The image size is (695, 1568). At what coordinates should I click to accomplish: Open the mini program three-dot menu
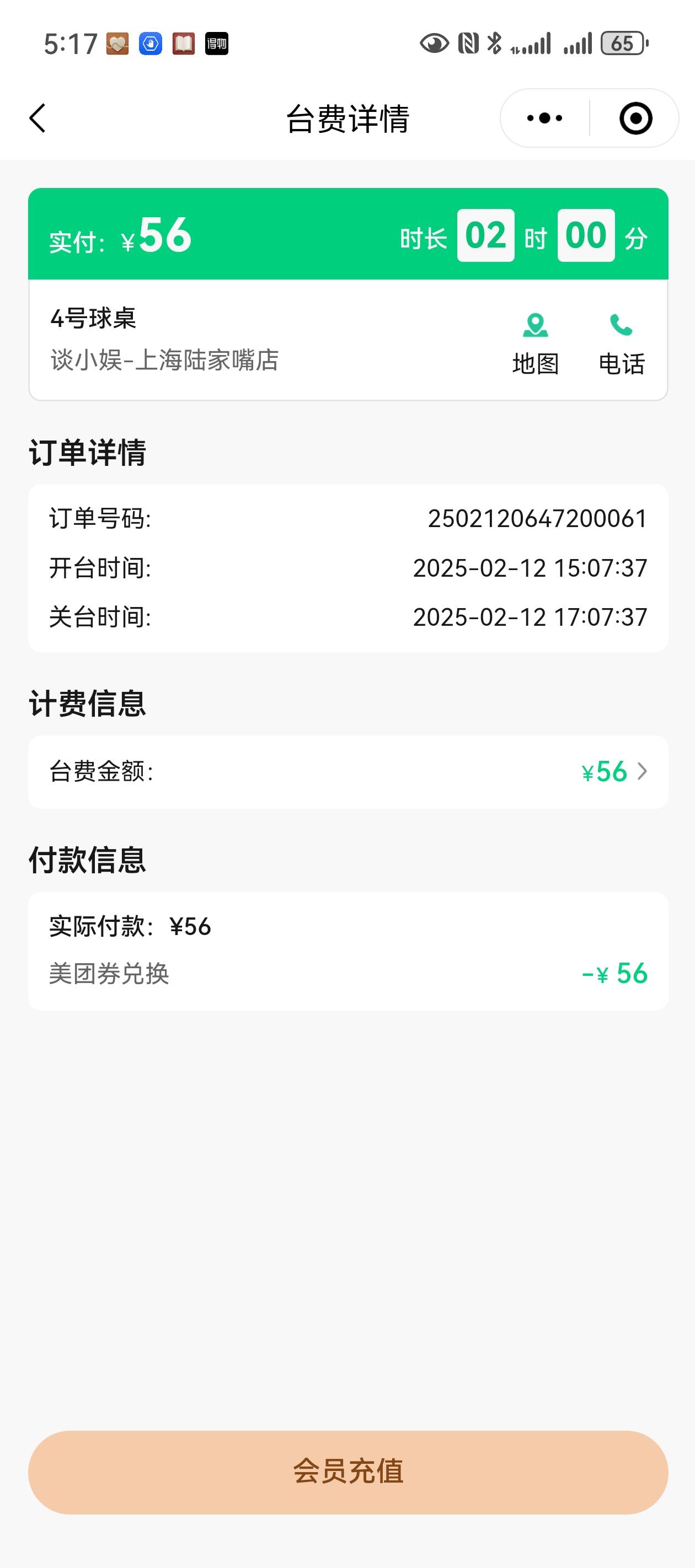544,118
